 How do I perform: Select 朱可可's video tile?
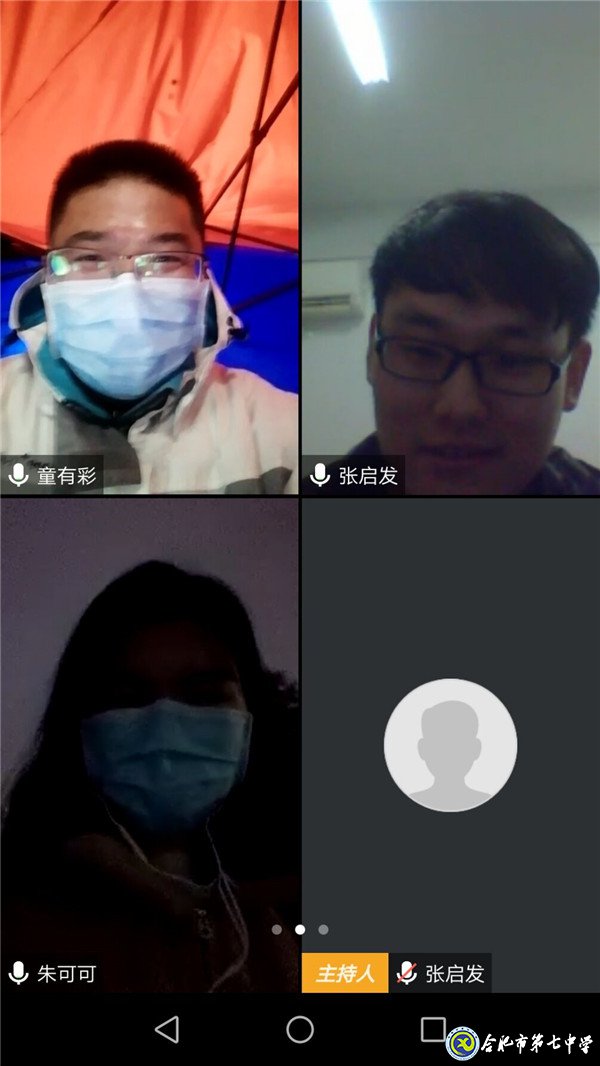(x=150, y=745)
